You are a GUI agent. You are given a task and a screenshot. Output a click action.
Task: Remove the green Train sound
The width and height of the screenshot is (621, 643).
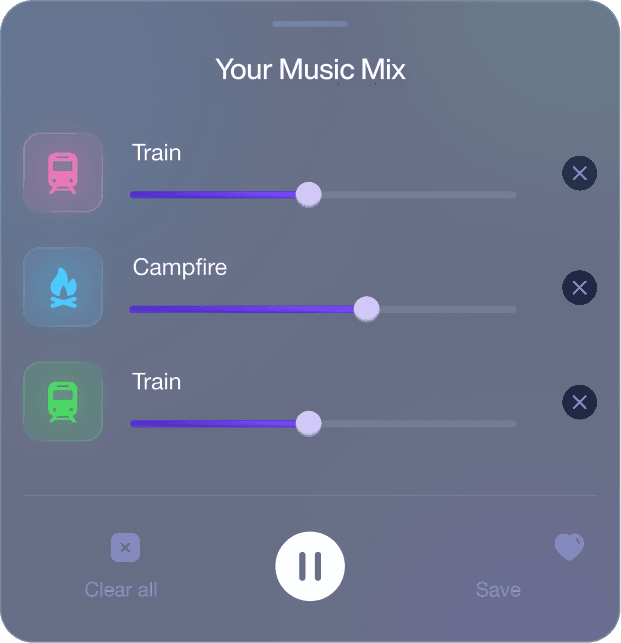(579, 402)
